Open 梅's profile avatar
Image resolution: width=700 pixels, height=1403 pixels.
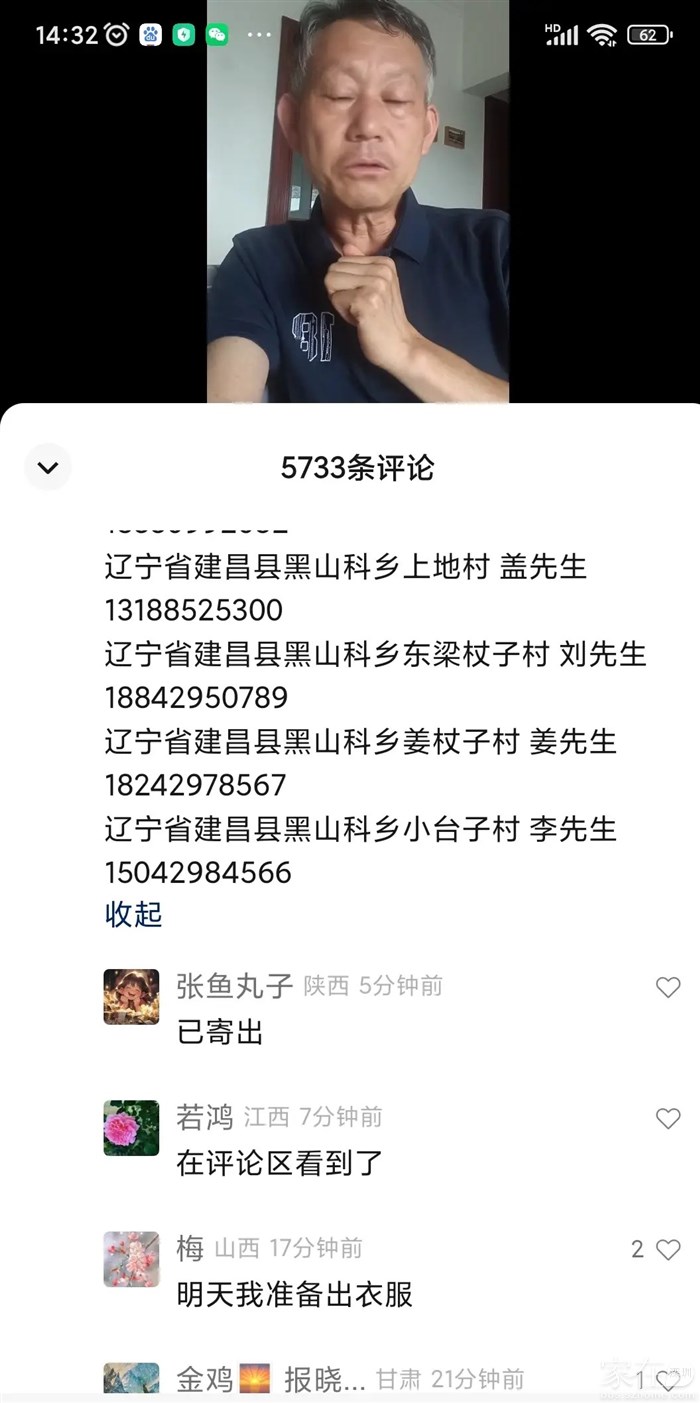131,1259
